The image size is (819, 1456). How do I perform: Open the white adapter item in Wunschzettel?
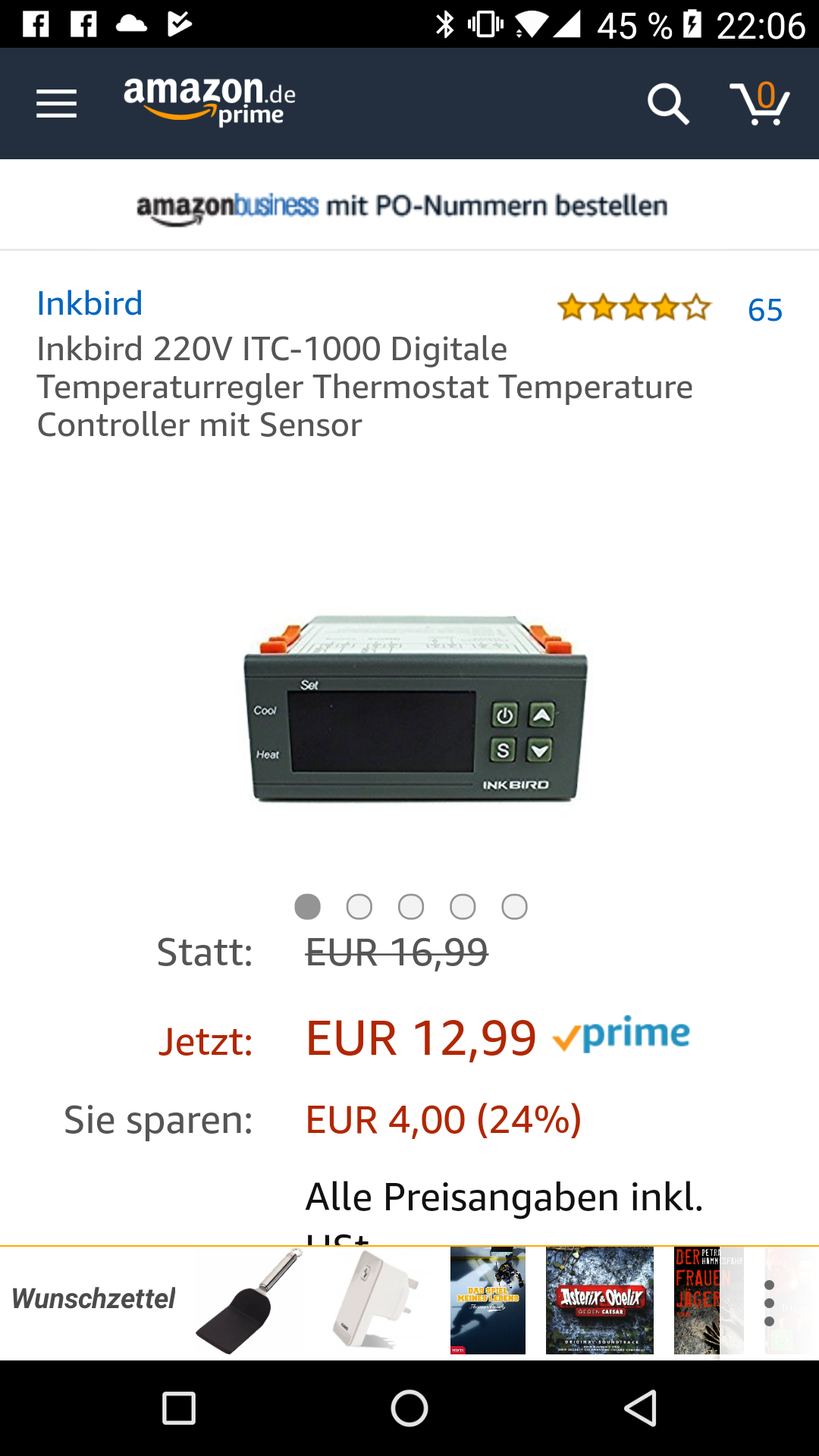374,1301
